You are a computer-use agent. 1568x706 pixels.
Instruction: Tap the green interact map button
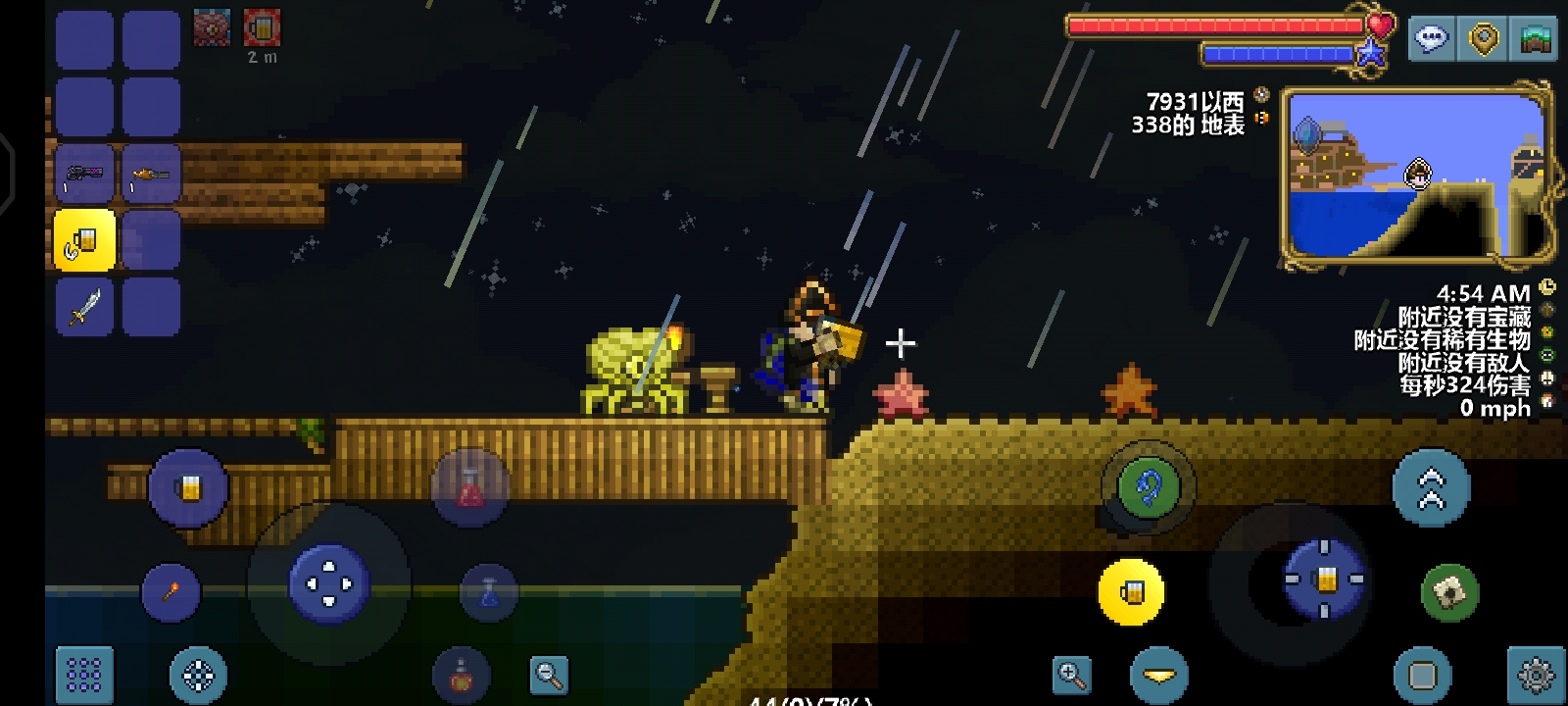tap(1449, 592)
